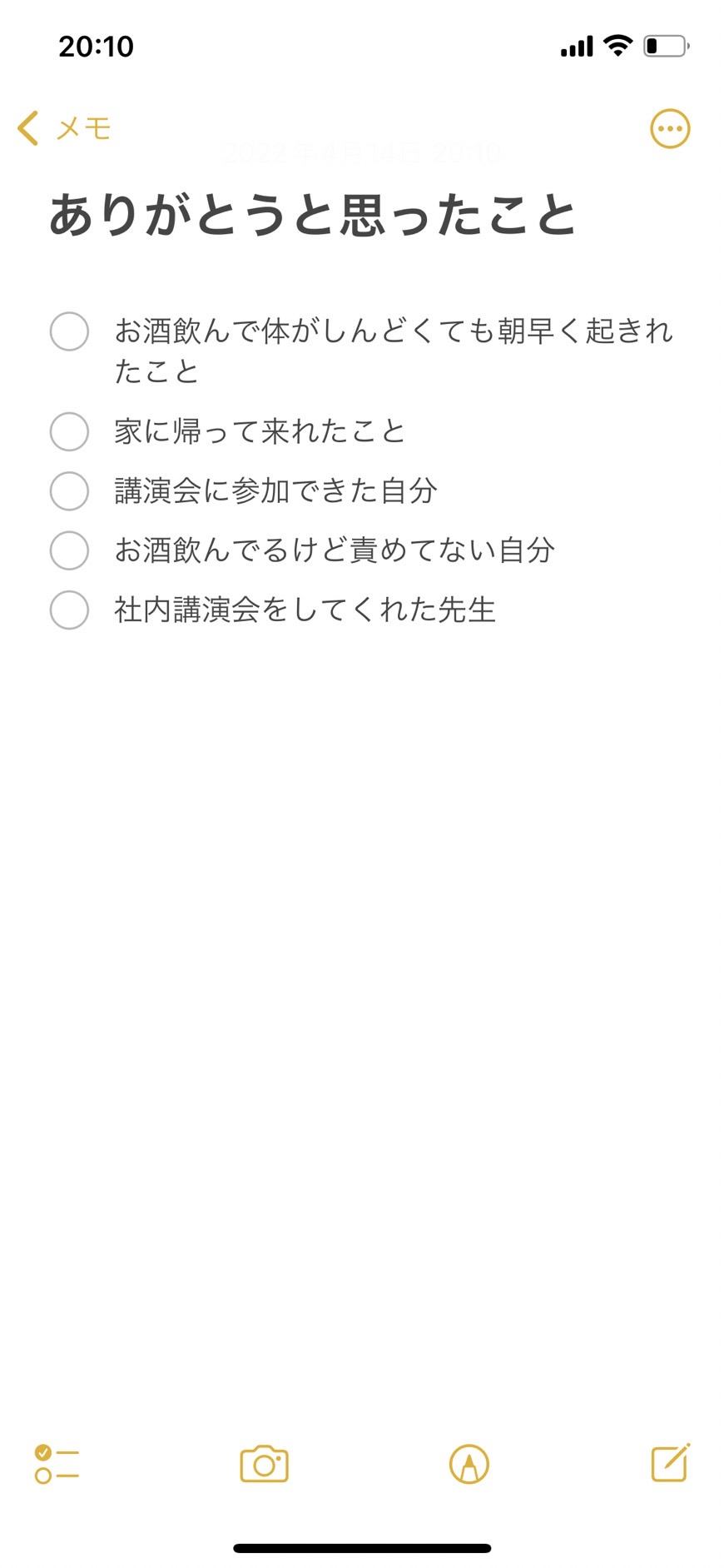Check off お酒飲んで体がしんどくても朝早く起きれたこと

pos(69,331)
